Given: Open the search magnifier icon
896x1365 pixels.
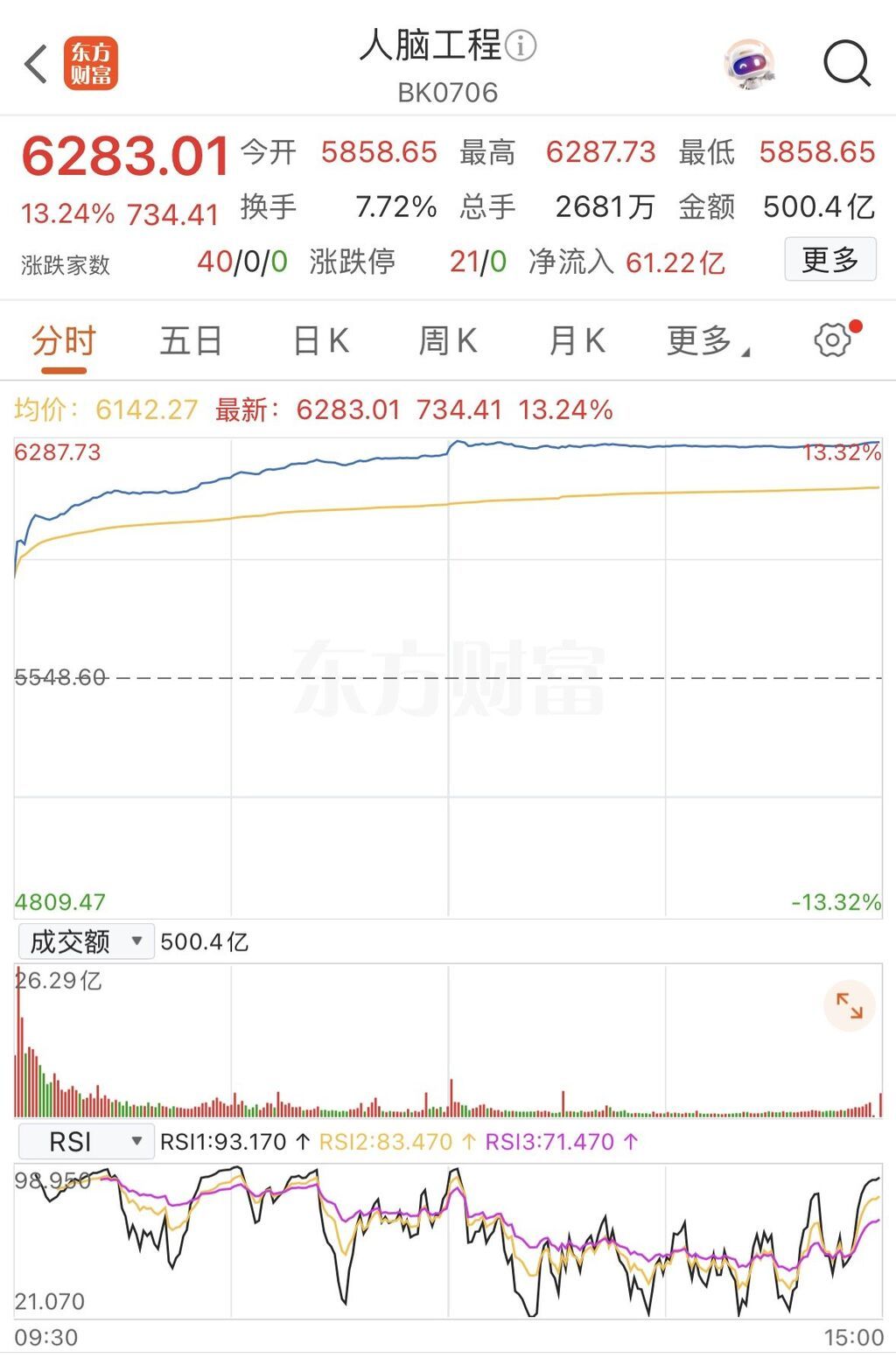Looking at the screenshot, I should click(847, 65).
